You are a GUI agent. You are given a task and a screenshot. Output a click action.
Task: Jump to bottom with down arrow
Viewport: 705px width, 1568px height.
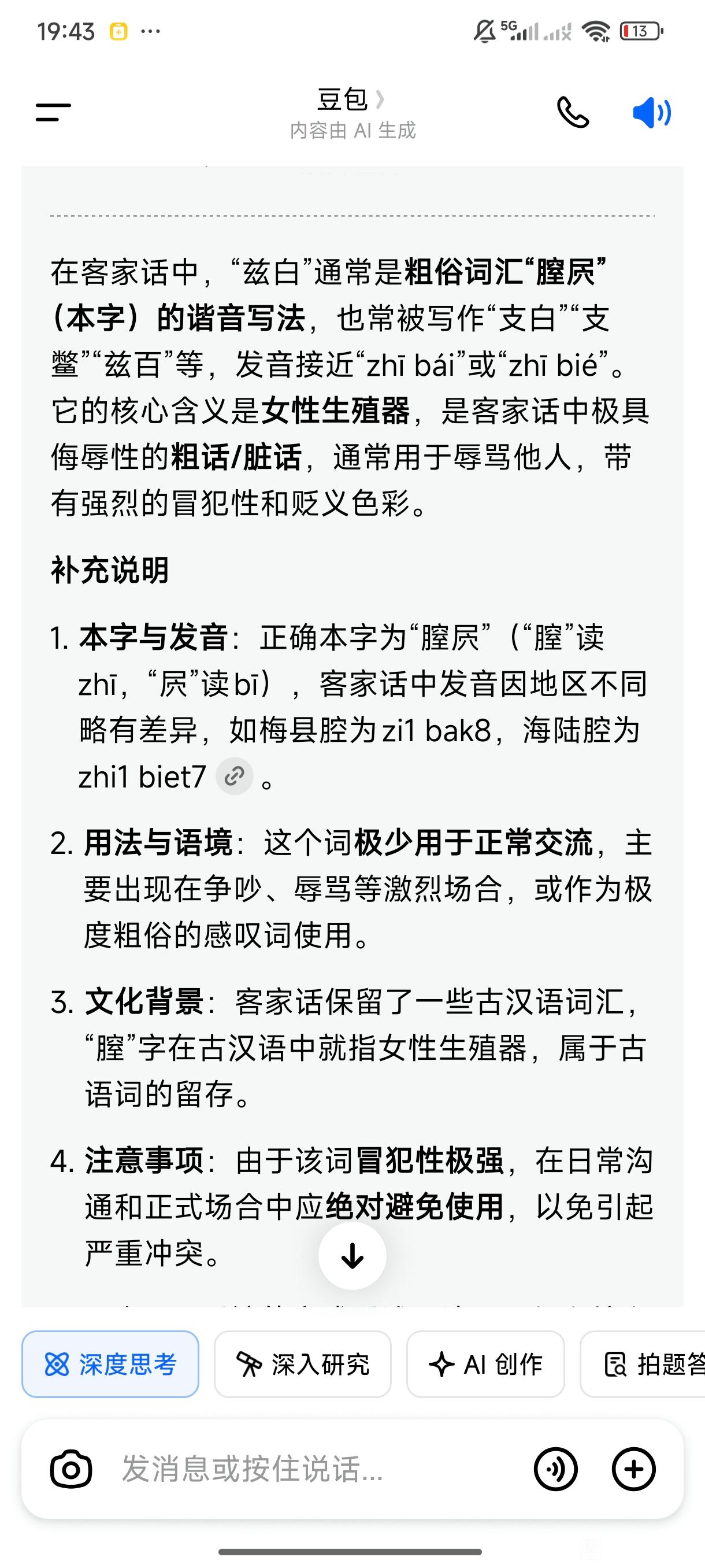(352, 1255)
